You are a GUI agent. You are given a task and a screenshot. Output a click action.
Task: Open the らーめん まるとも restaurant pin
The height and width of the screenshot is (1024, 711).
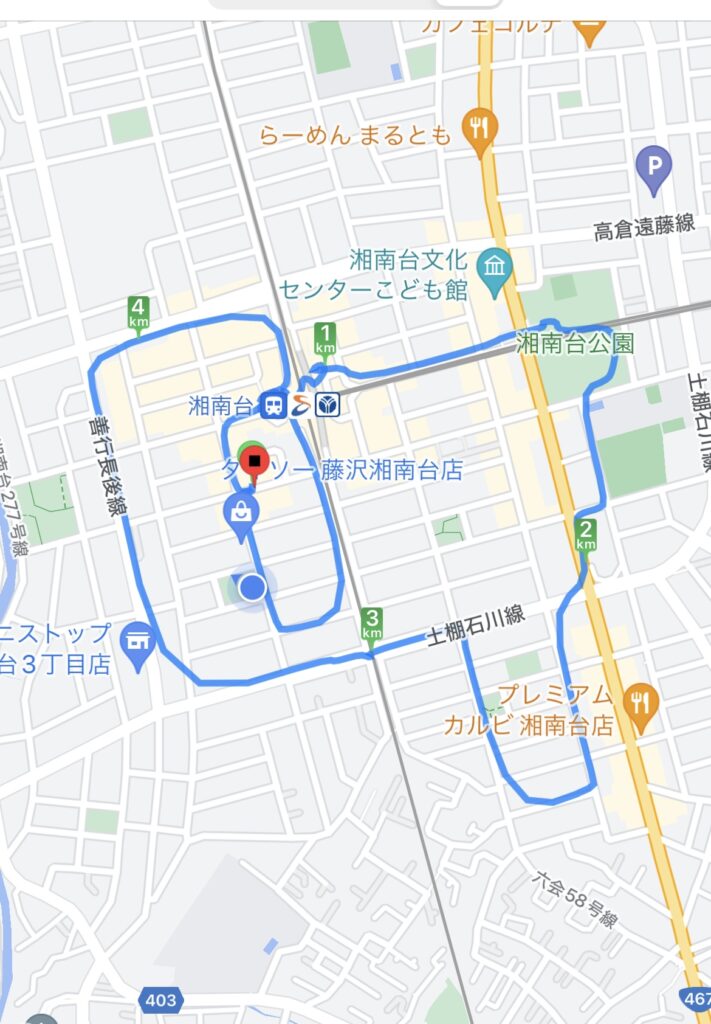(481, 130)
